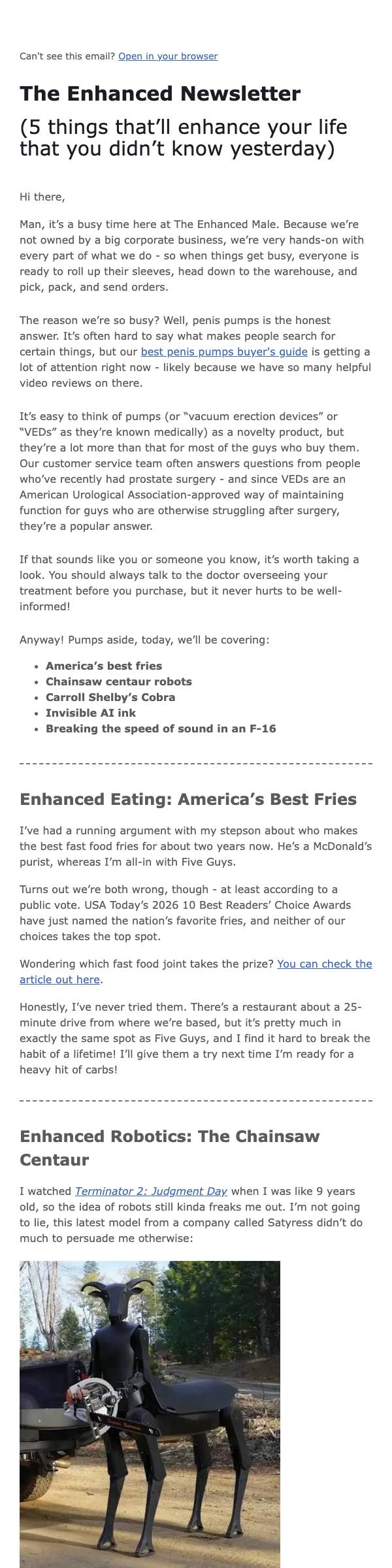Viewport: 392px width, 1568px height.
Task: Open the best penis pumps buyer's guide
Action: (224, 351)
